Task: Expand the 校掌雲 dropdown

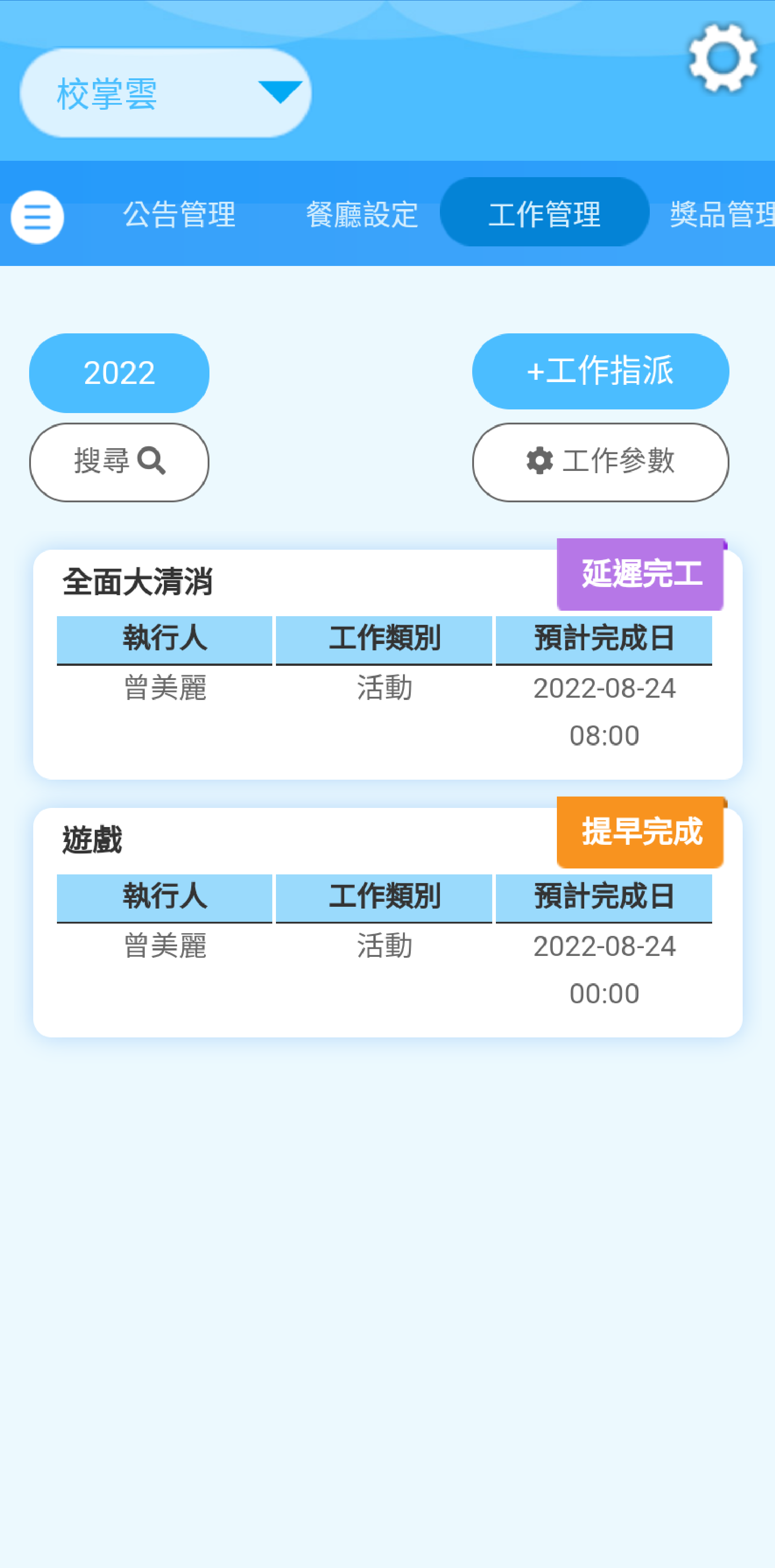Action: pos(166,93)
